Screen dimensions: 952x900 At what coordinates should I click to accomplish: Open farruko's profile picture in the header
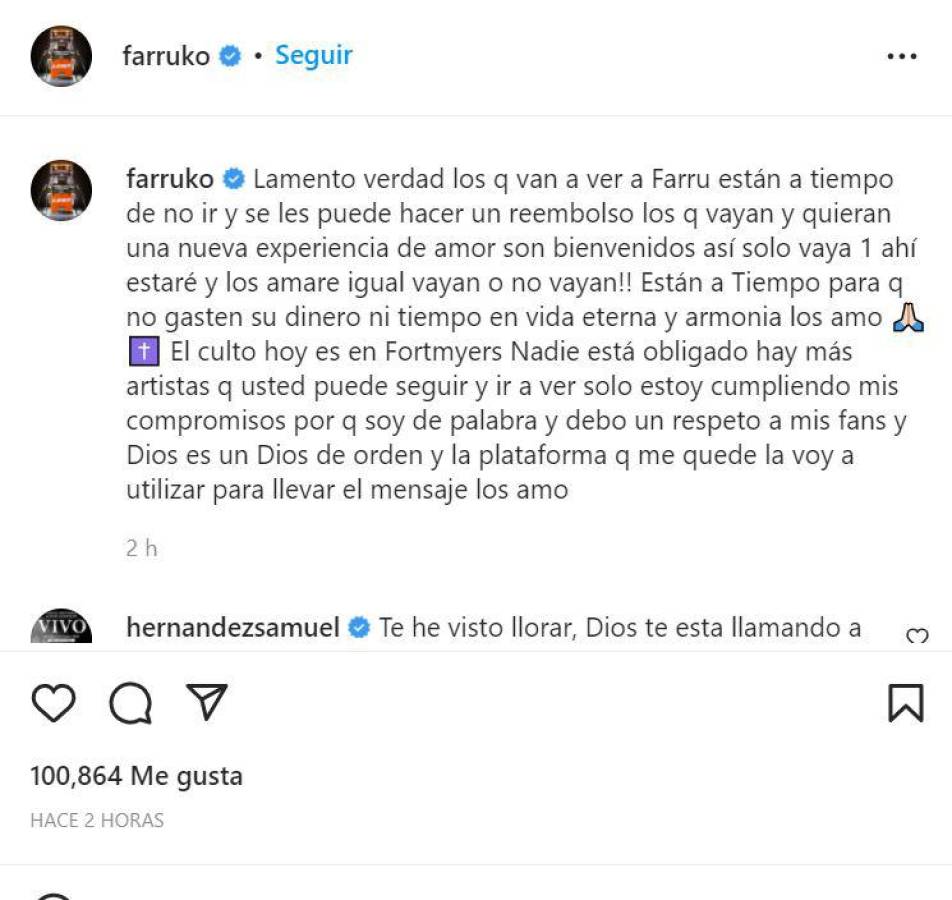pyautogui.click(x=62, y=56)
